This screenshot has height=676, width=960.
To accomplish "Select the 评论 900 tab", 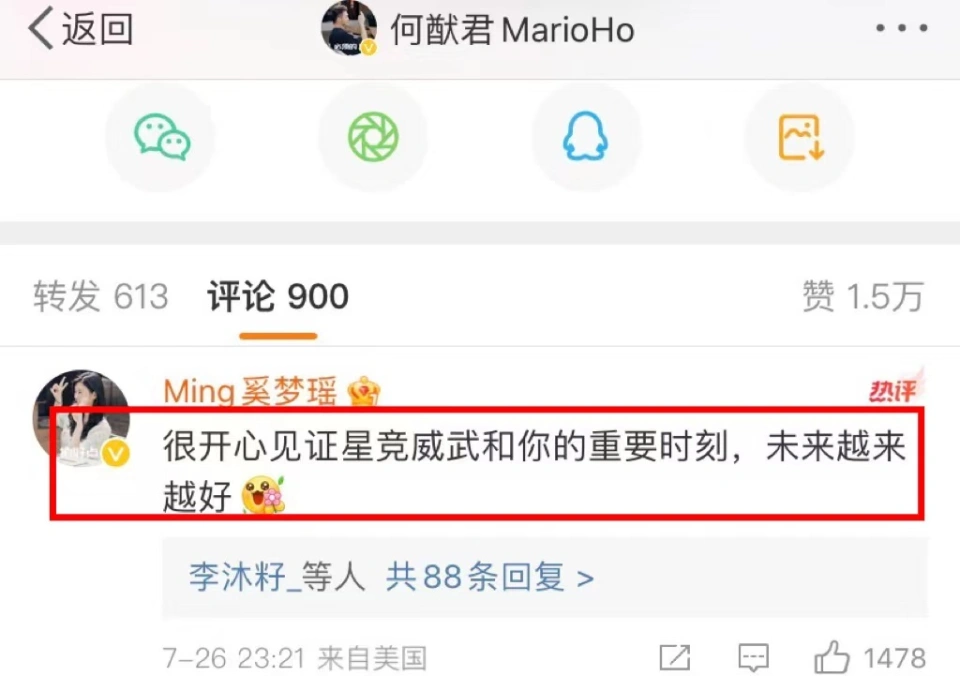I will 278,296.
